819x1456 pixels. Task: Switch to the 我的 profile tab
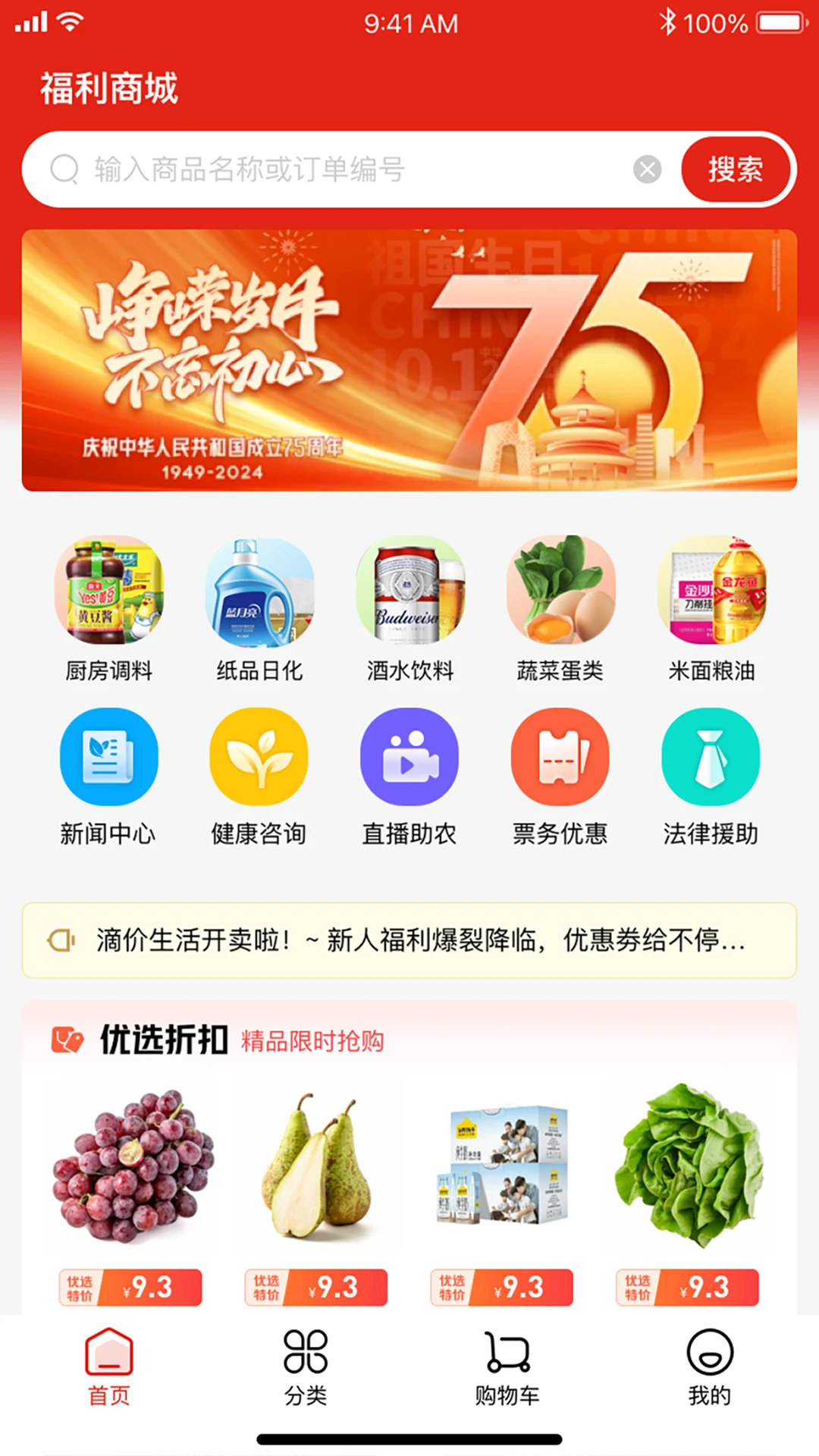point(709,1367)
